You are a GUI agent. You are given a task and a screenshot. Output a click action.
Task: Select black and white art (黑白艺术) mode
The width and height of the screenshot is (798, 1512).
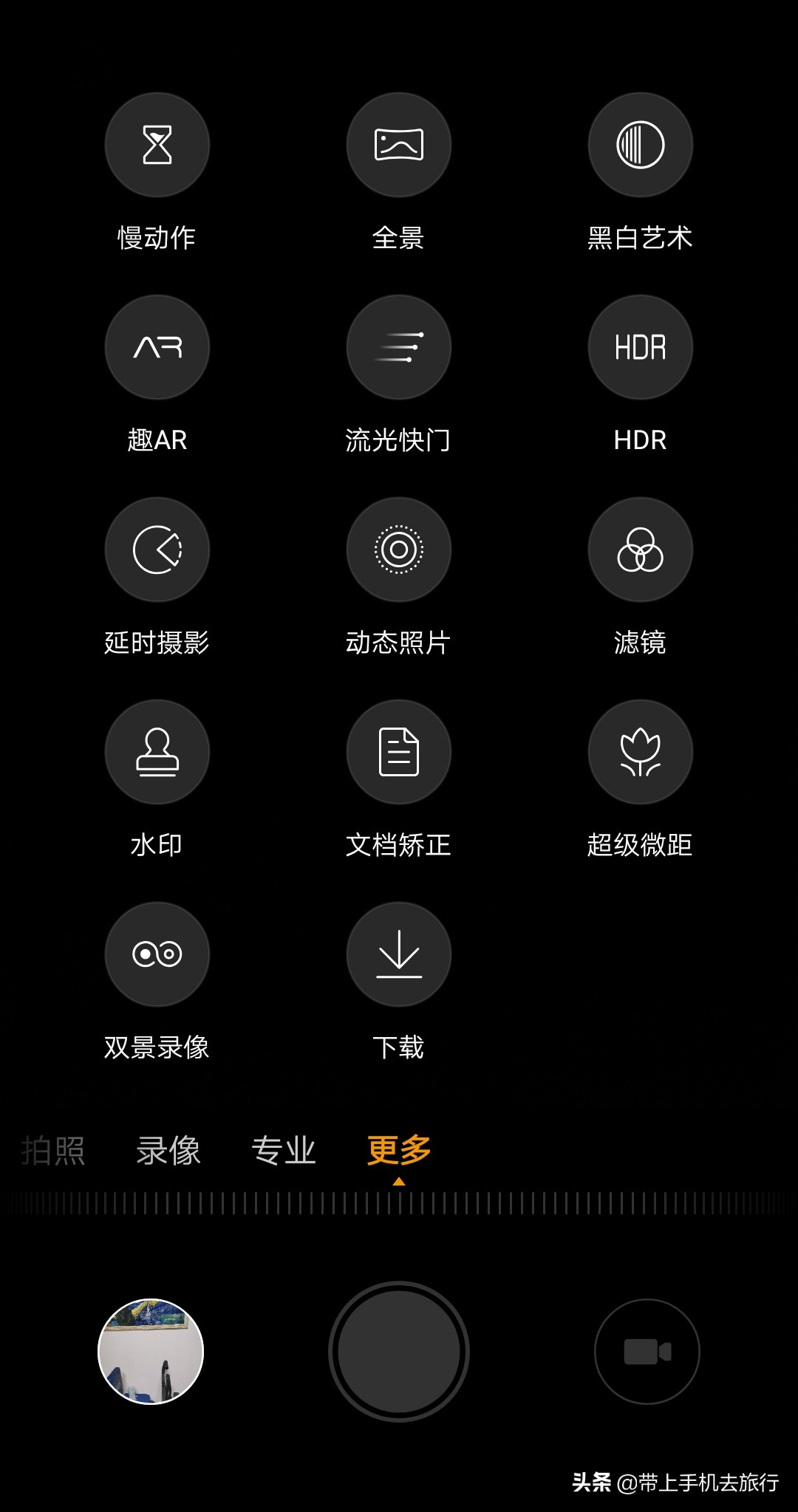pyautogui.click(x=640, y=145)
